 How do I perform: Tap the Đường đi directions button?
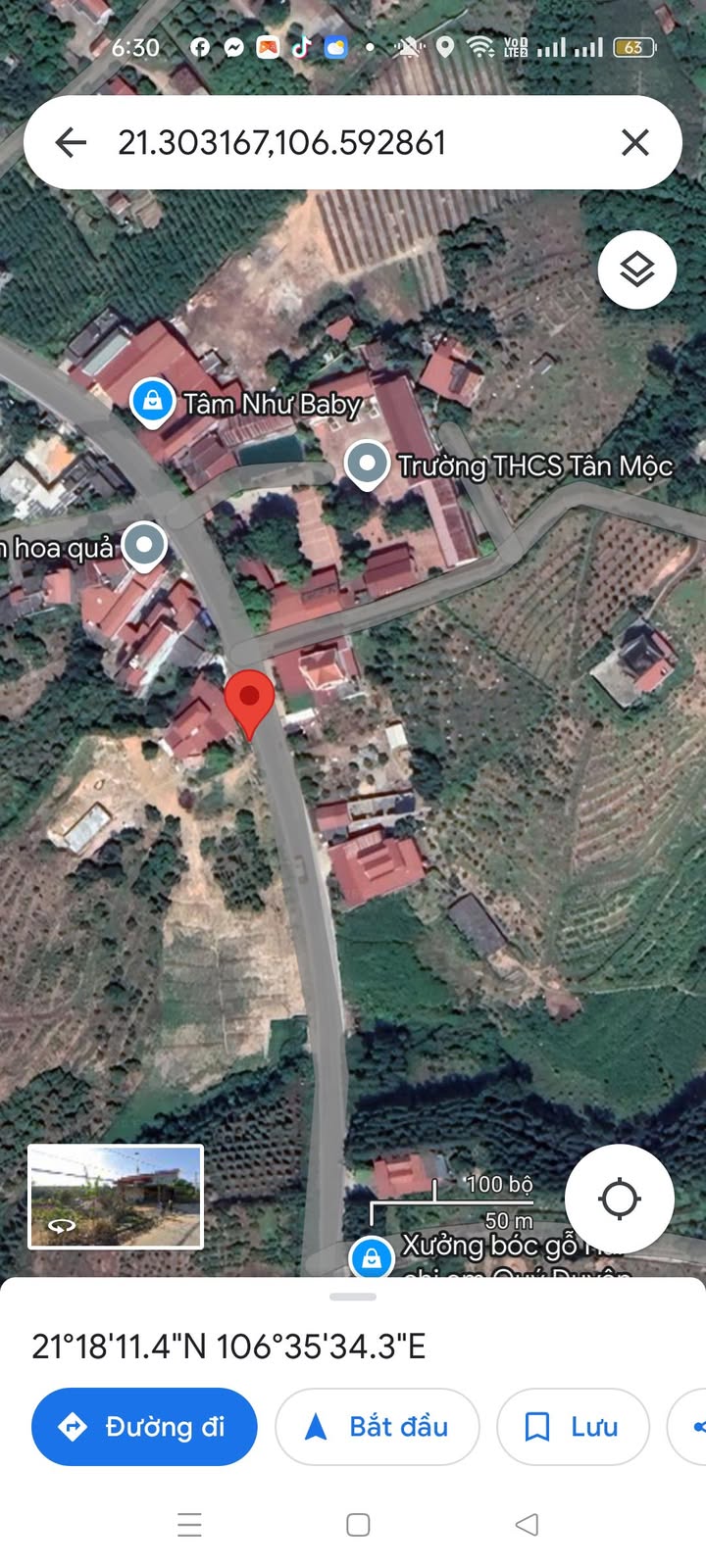click(144, 1427)
